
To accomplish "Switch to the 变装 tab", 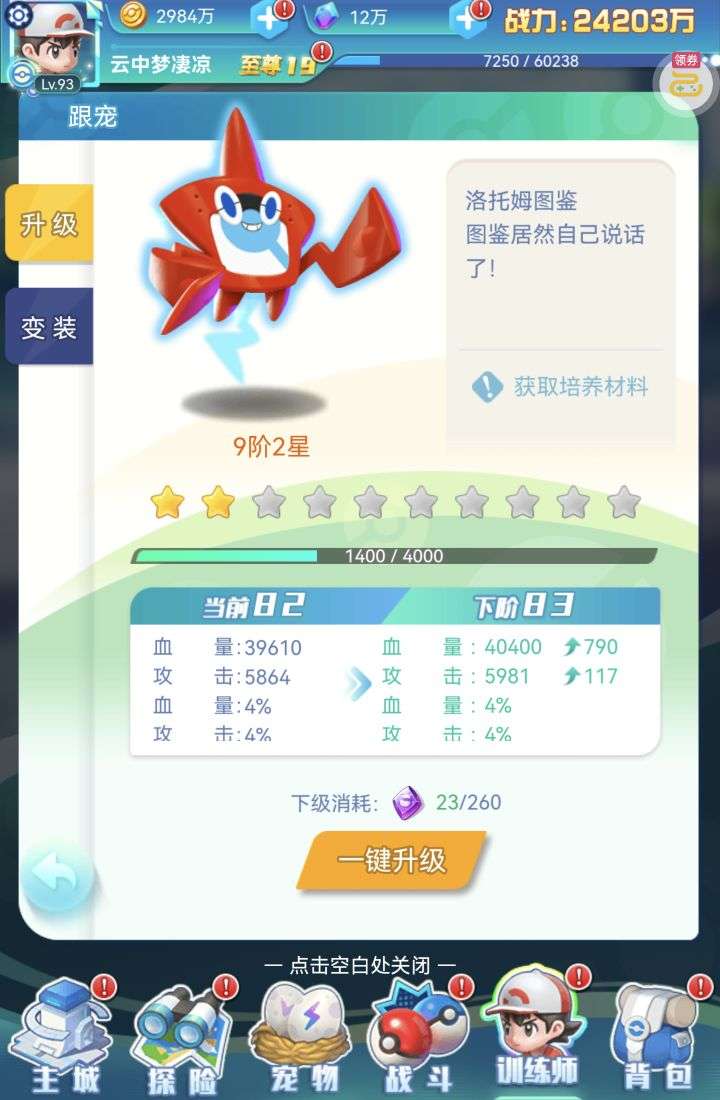I will 50,327.
